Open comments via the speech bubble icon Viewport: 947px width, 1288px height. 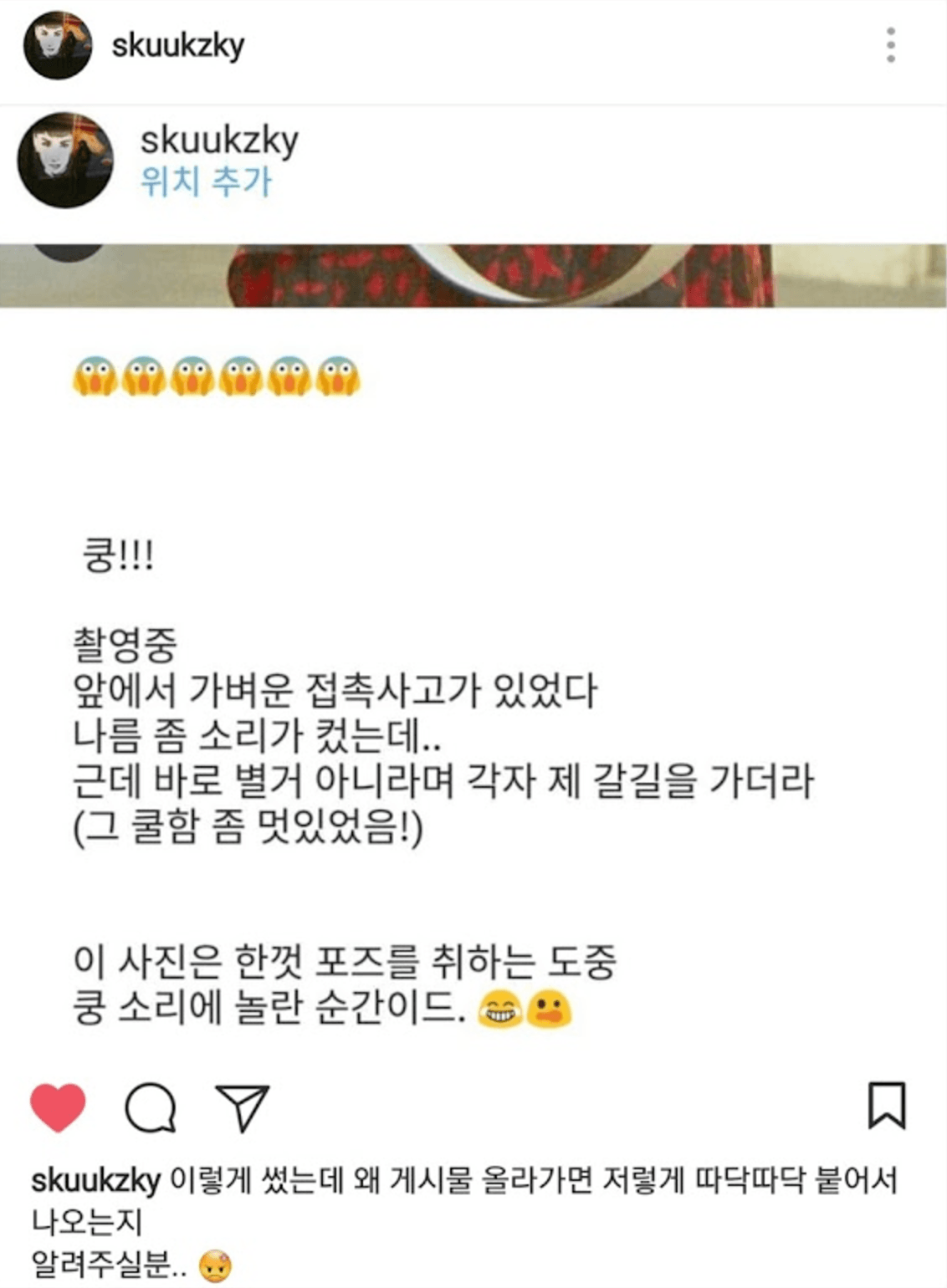click(x=151, y=1107)
